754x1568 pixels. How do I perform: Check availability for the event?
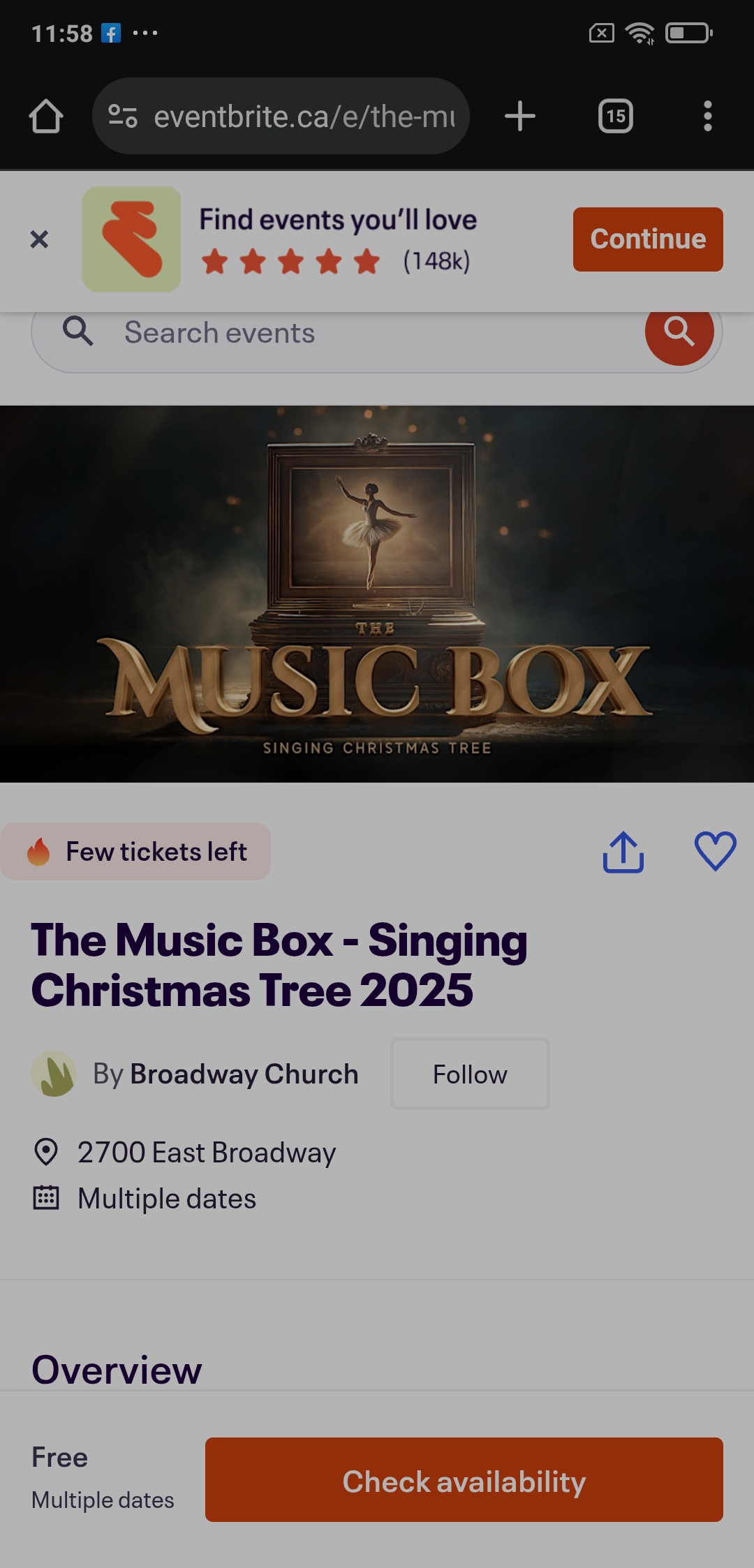(x=463, y=1480)
